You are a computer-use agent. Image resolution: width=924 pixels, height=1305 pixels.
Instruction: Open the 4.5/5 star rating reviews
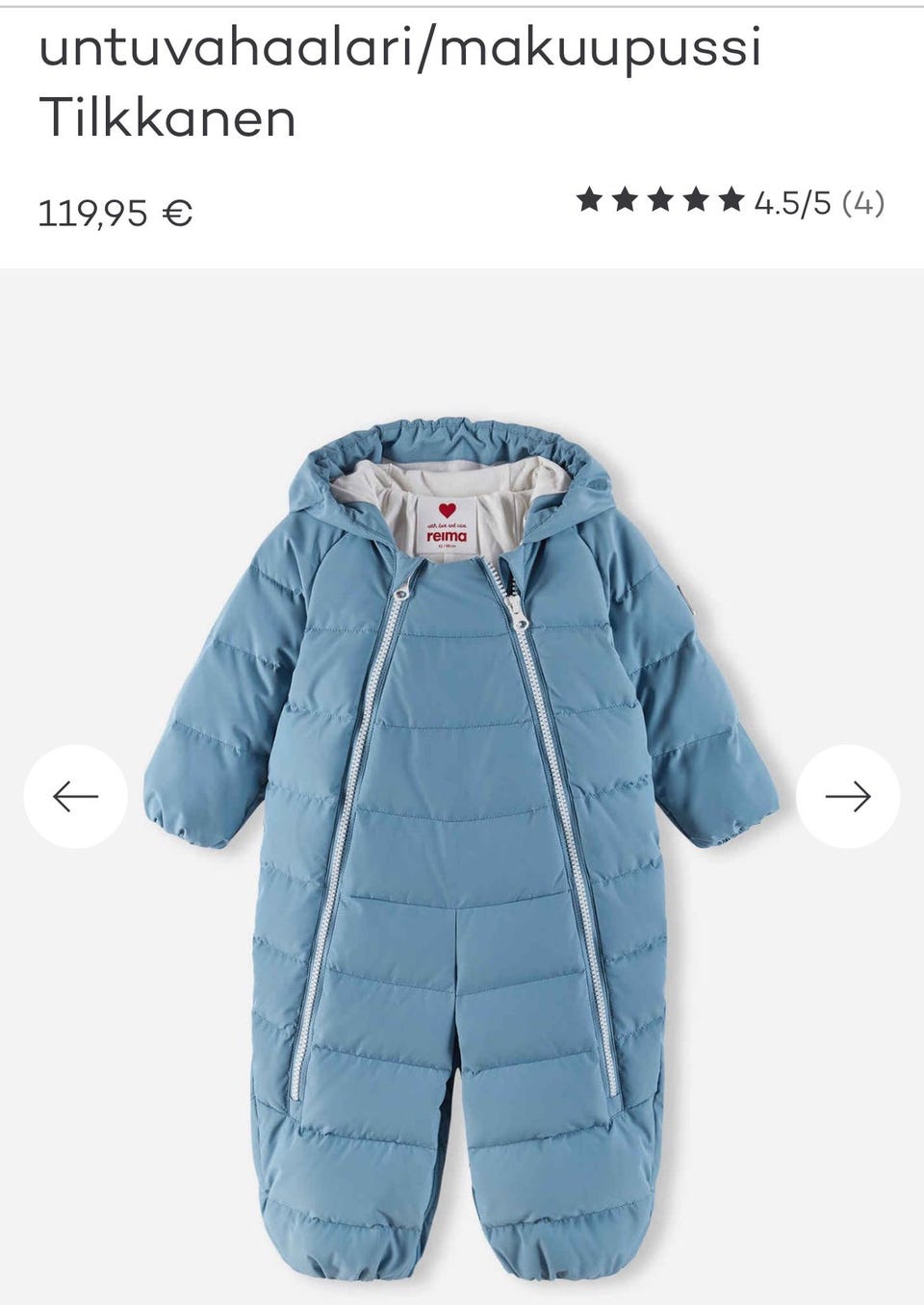click(730, 202)
